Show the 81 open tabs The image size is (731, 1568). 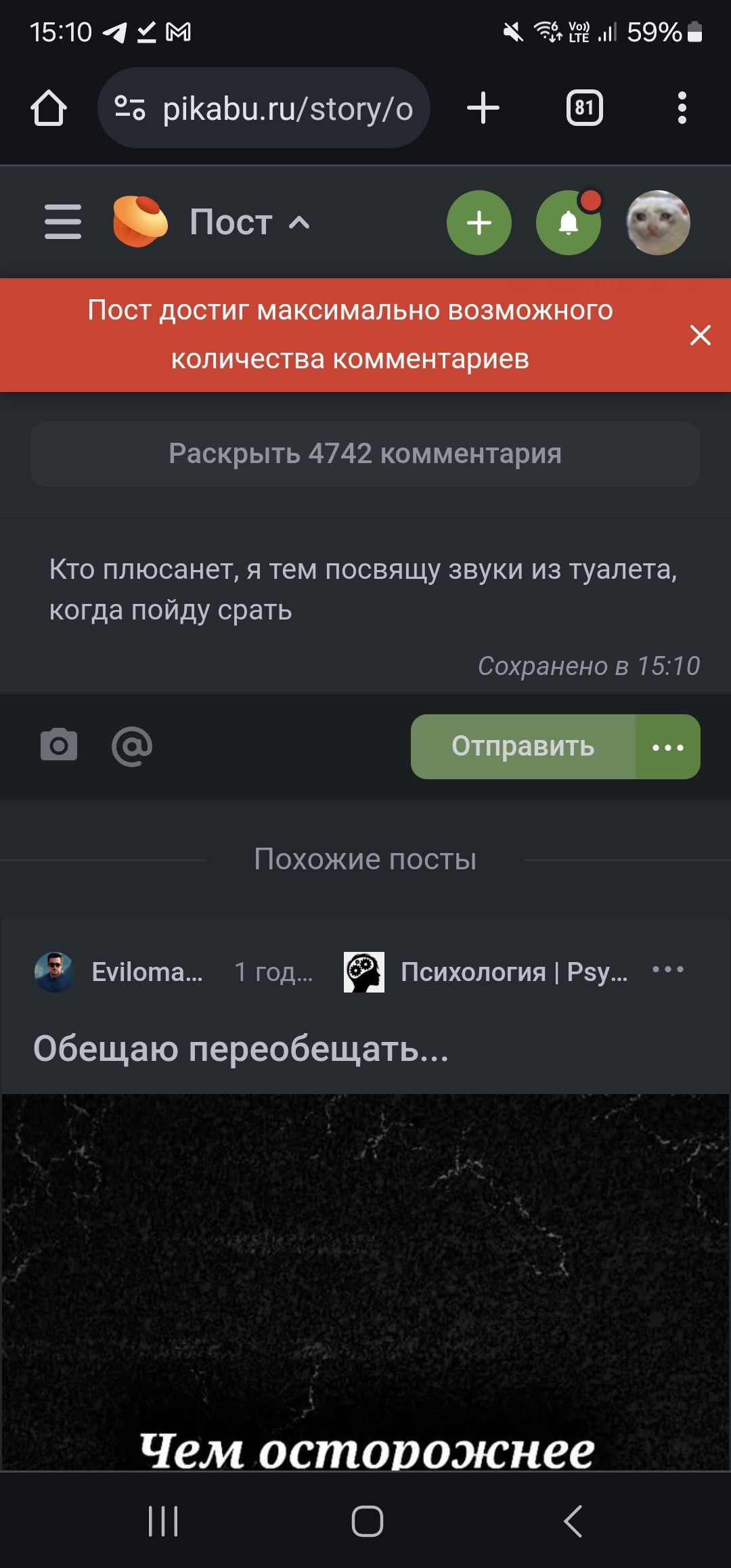pyautogui.click(x=584, y=108)
